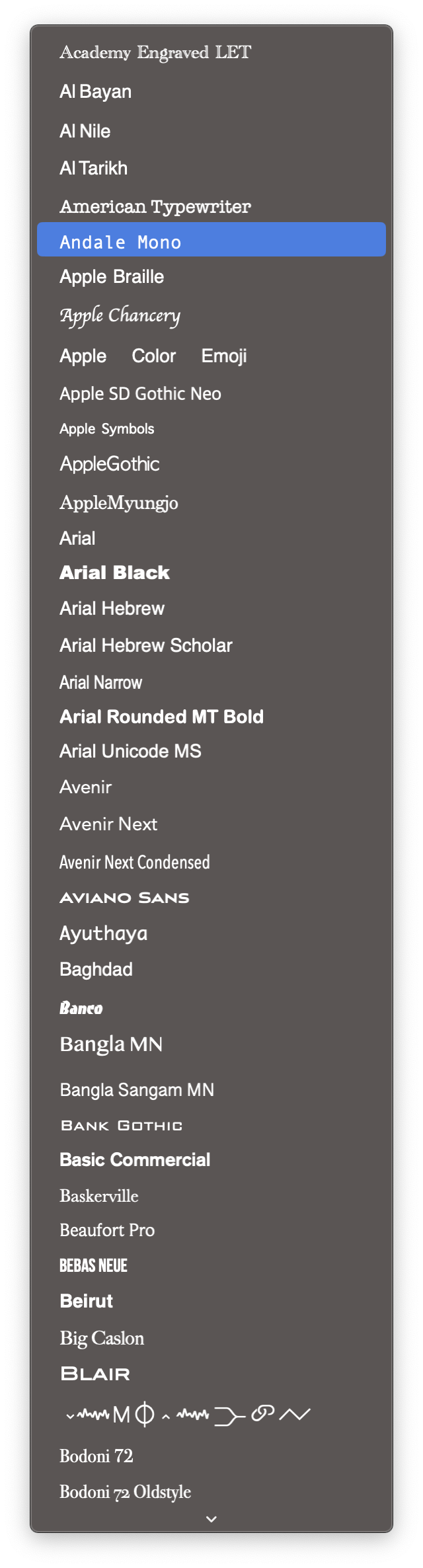Tap the down chevron to show more fonts

(x=211, y=1519)
